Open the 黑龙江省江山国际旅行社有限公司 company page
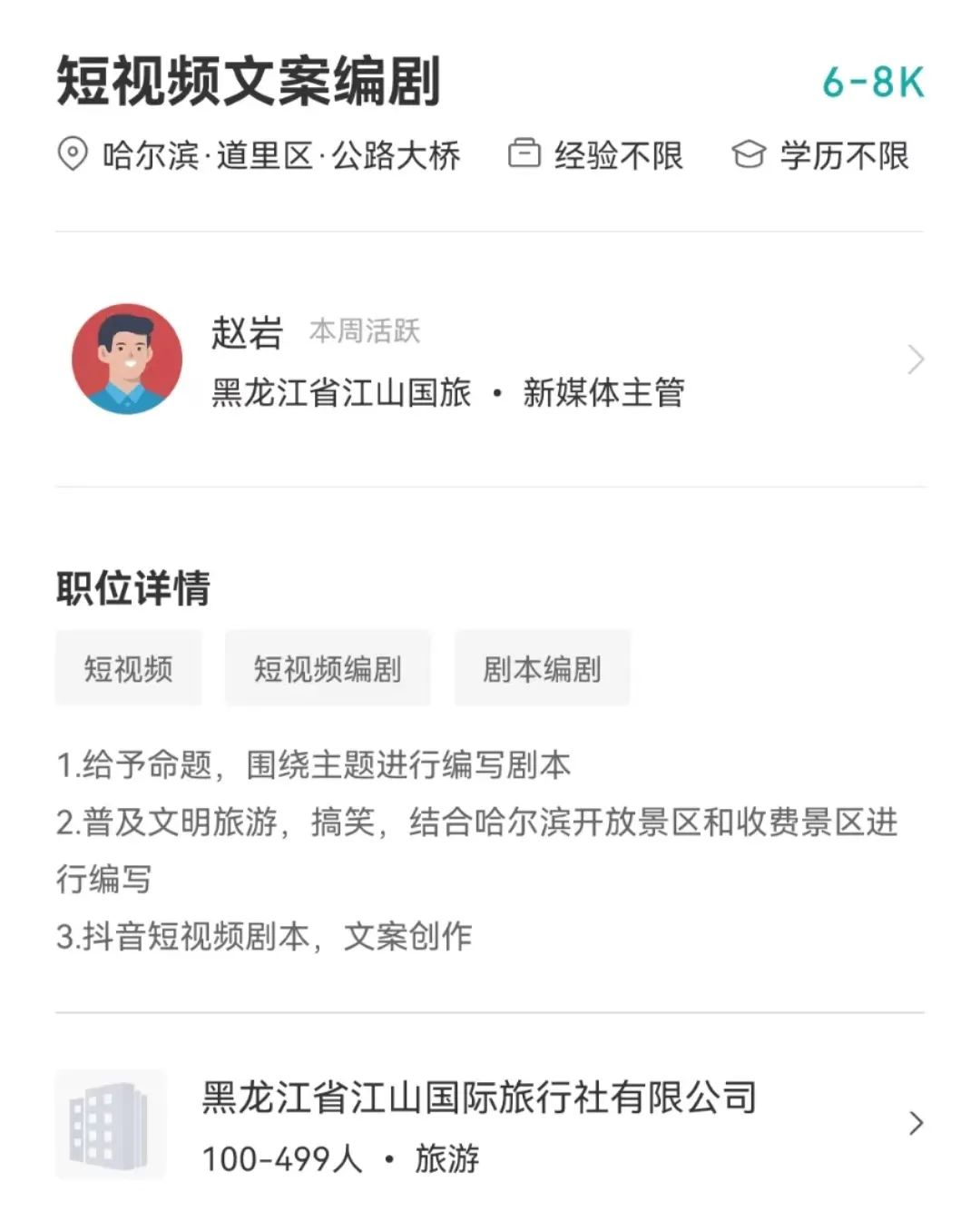 pyautogui.click(x=490, y=1124)
